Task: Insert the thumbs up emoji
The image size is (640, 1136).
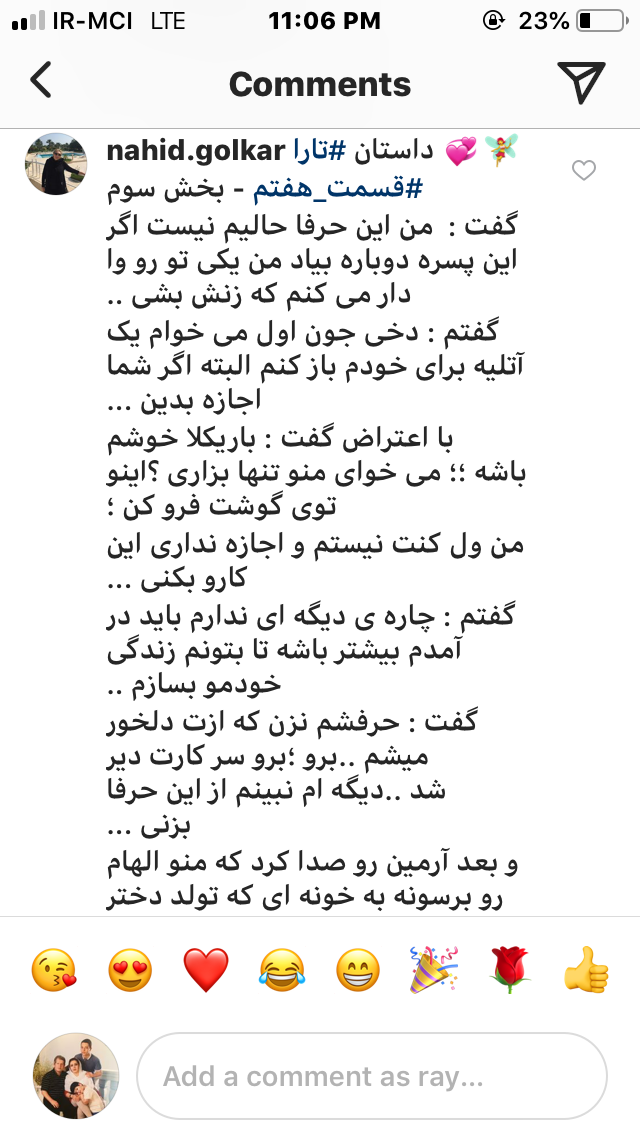Action: [585, 970]
